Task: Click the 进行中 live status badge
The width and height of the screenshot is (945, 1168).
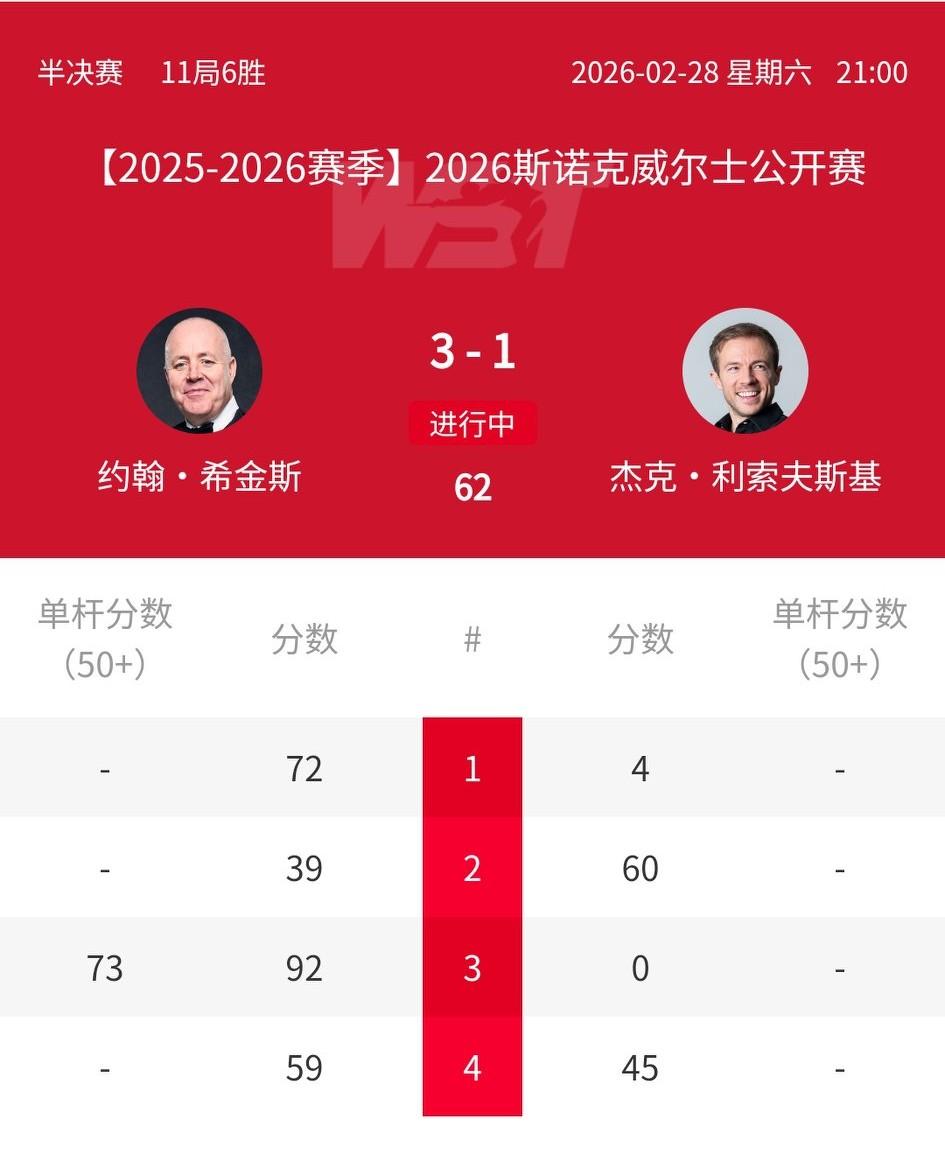Action: (x=472, y=425)
